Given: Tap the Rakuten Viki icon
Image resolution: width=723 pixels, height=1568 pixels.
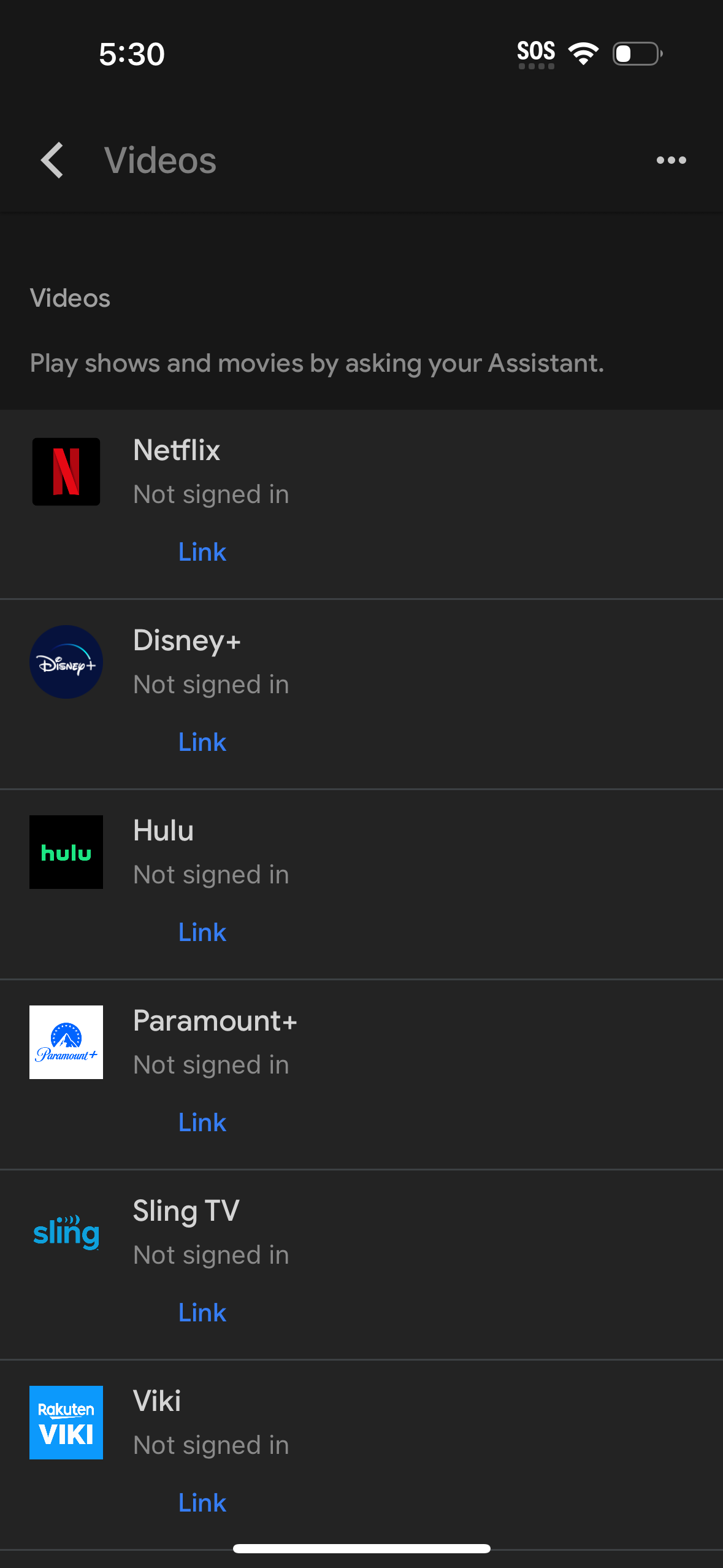Looking at the screenshot, I should click(66, 1423).
